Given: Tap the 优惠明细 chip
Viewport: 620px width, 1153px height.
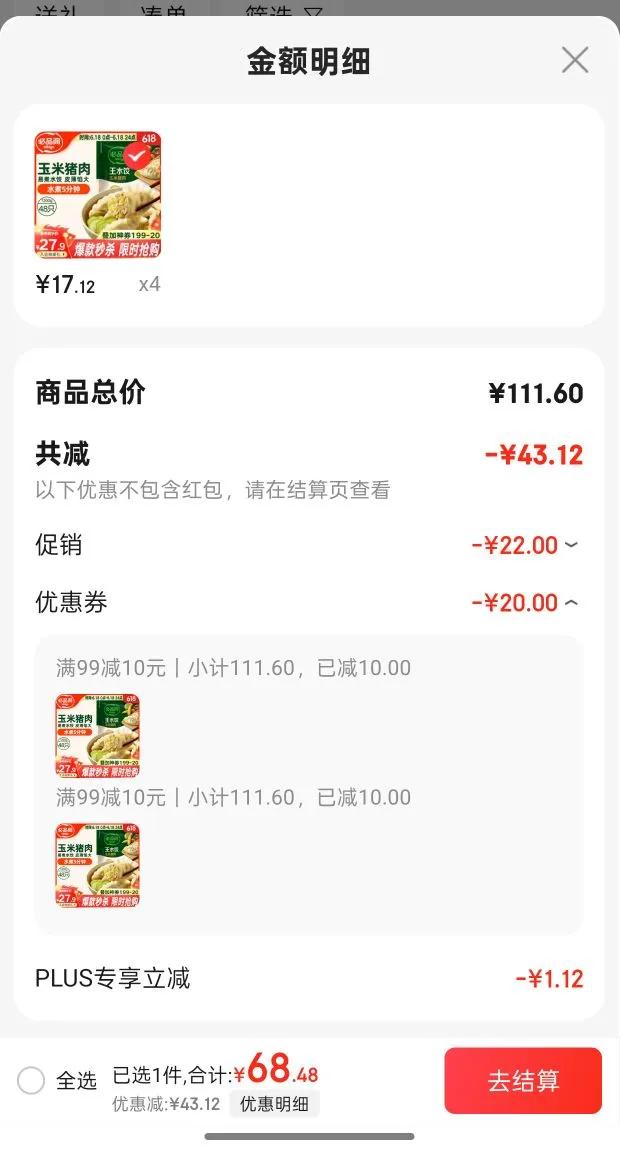Looking at the screenshot, I should click(x=274, y=1104).
